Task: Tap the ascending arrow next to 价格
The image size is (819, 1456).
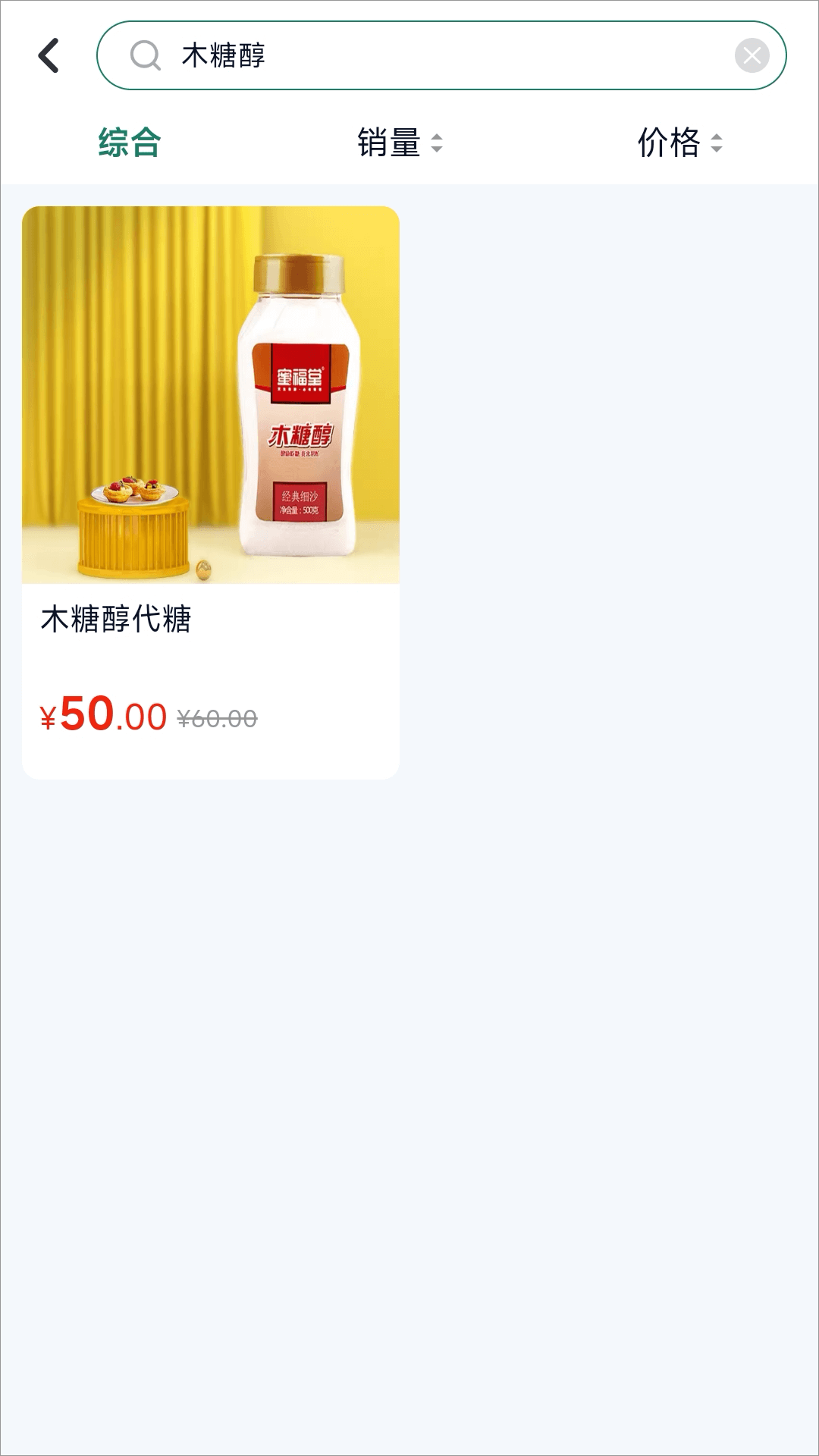Action: coord(717,139)
